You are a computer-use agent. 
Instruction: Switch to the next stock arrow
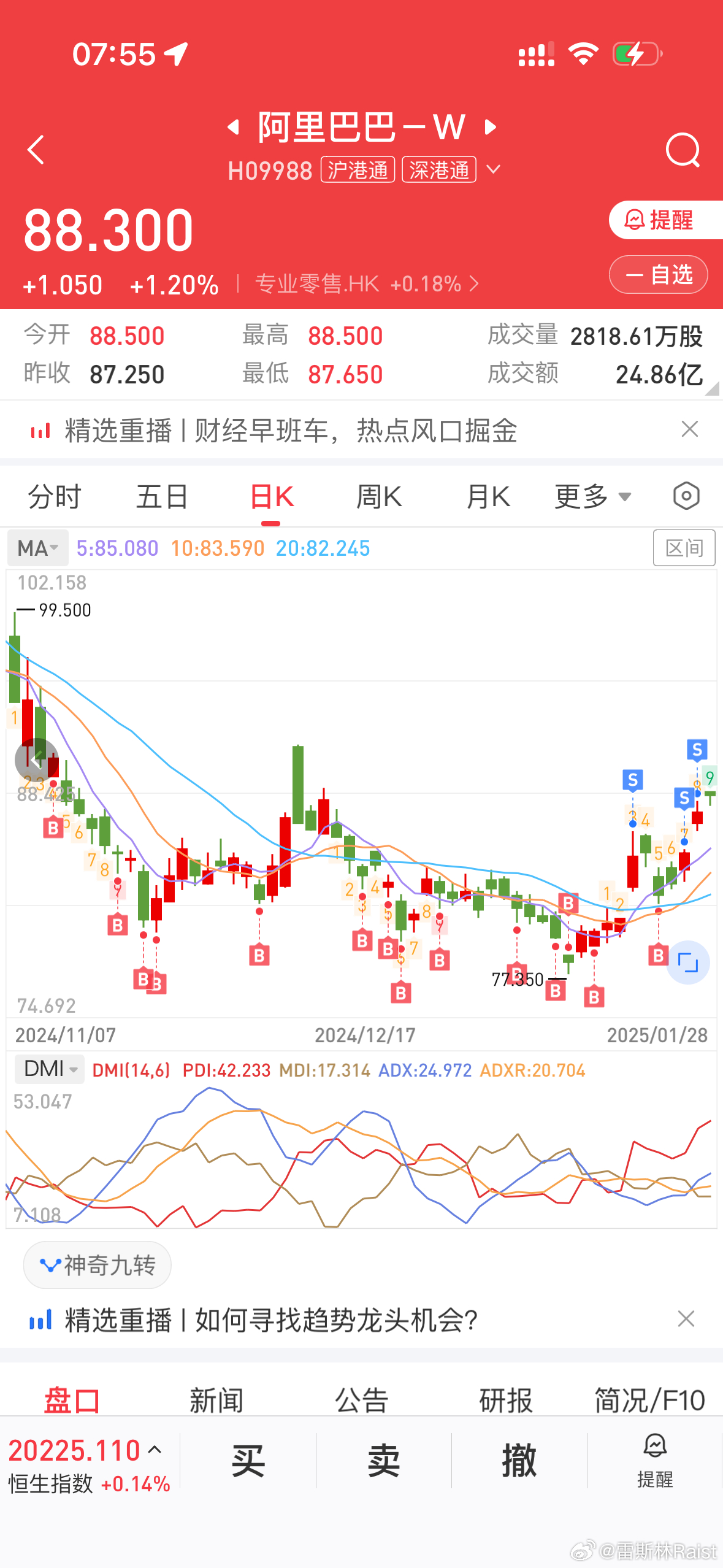click(491, 127)
